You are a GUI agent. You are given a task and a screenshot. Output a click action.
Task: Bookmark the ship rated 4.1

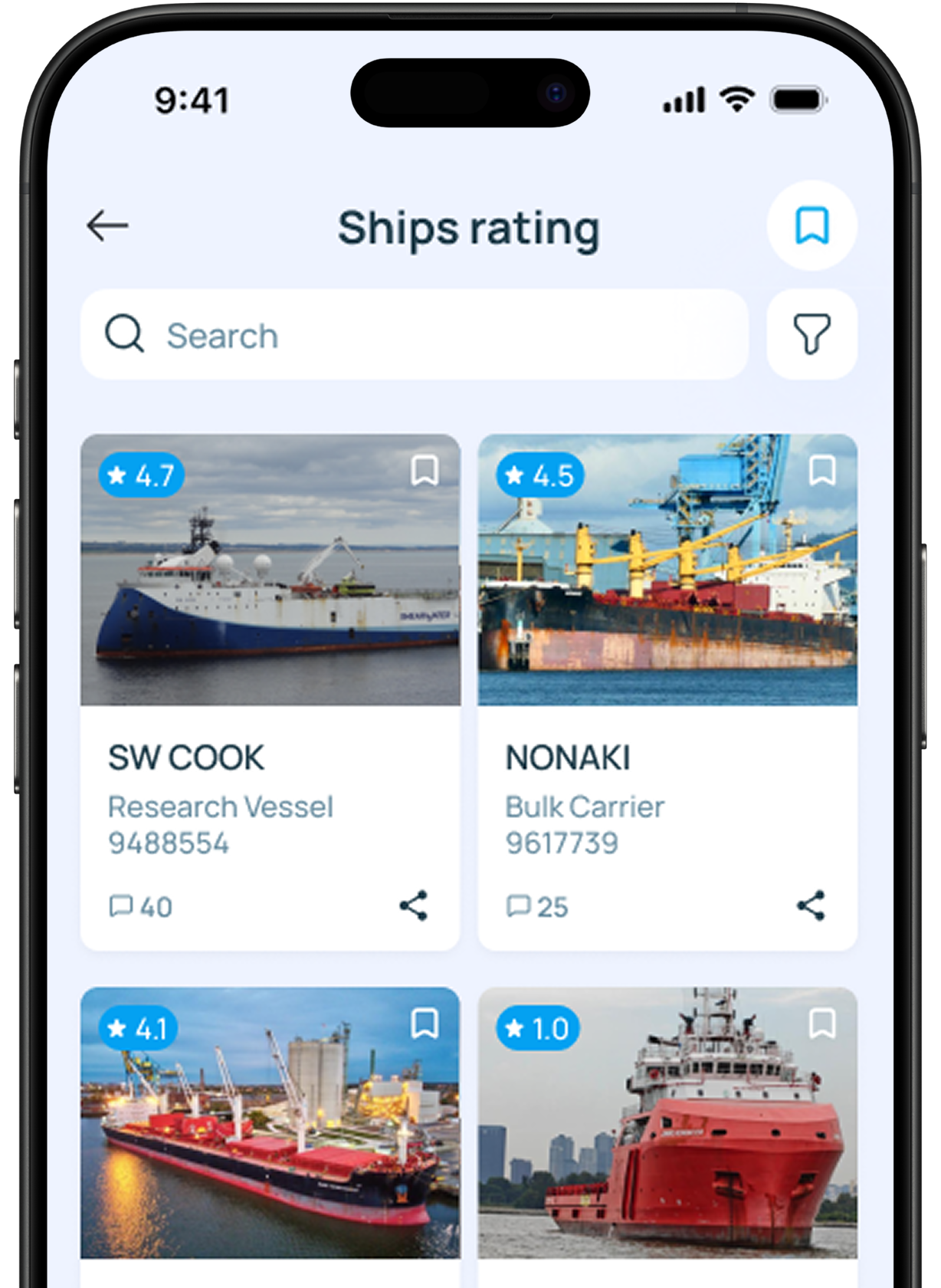coord(425,1024)
